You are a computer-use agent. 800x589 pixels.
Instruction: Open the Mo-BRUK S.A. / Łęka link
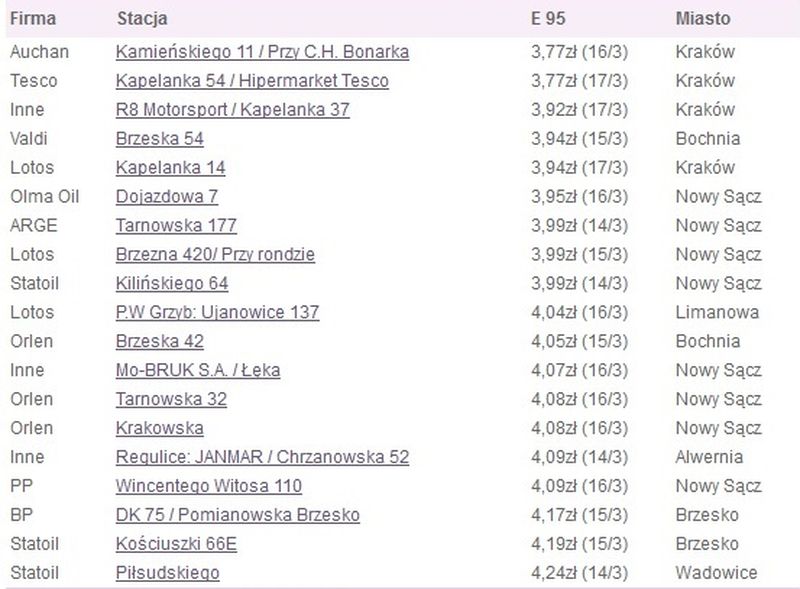(x=198, y=371)
